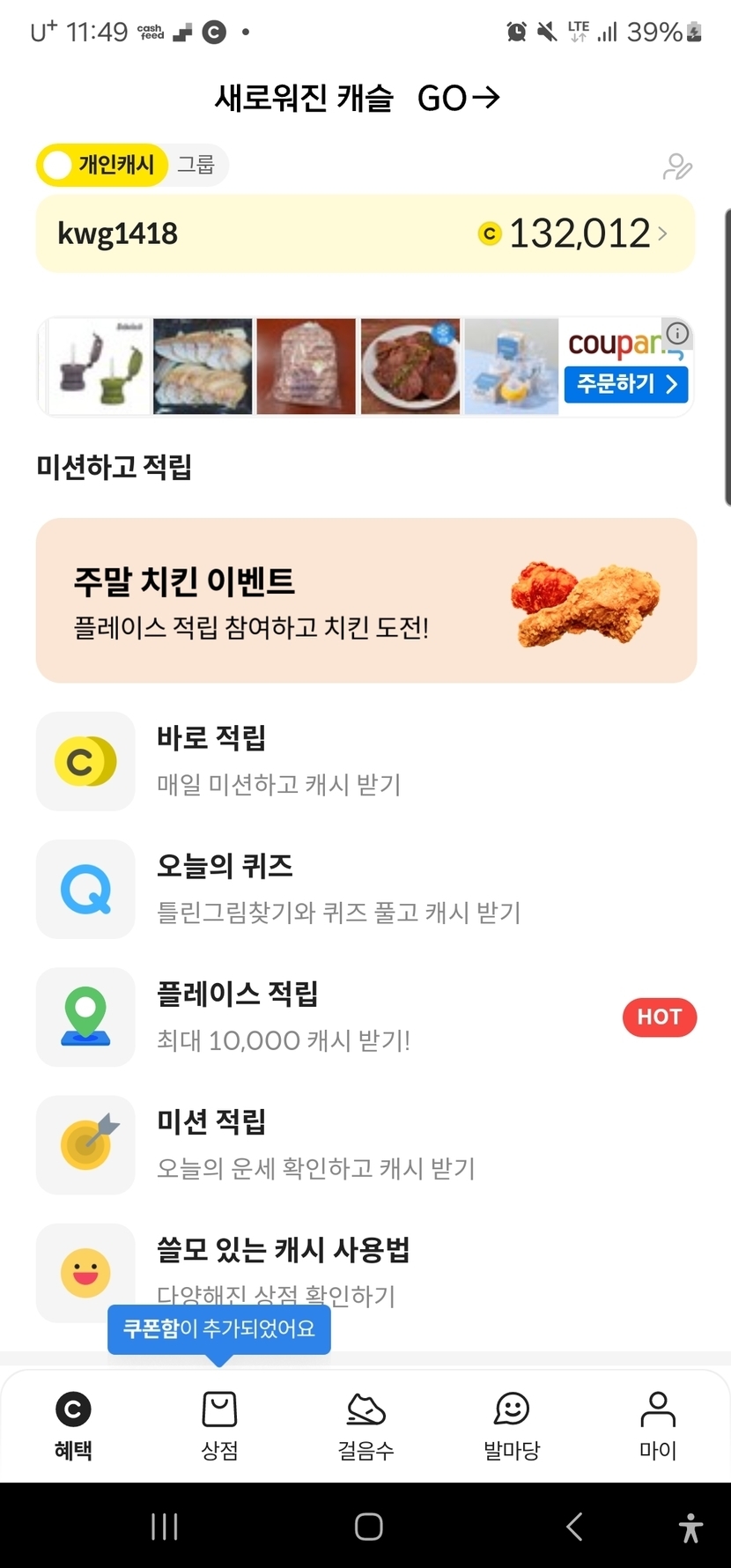The width and height of the screenshot is (731, 1568).
Task: Open the profile edit icon
Action: [x=677, y=166]
